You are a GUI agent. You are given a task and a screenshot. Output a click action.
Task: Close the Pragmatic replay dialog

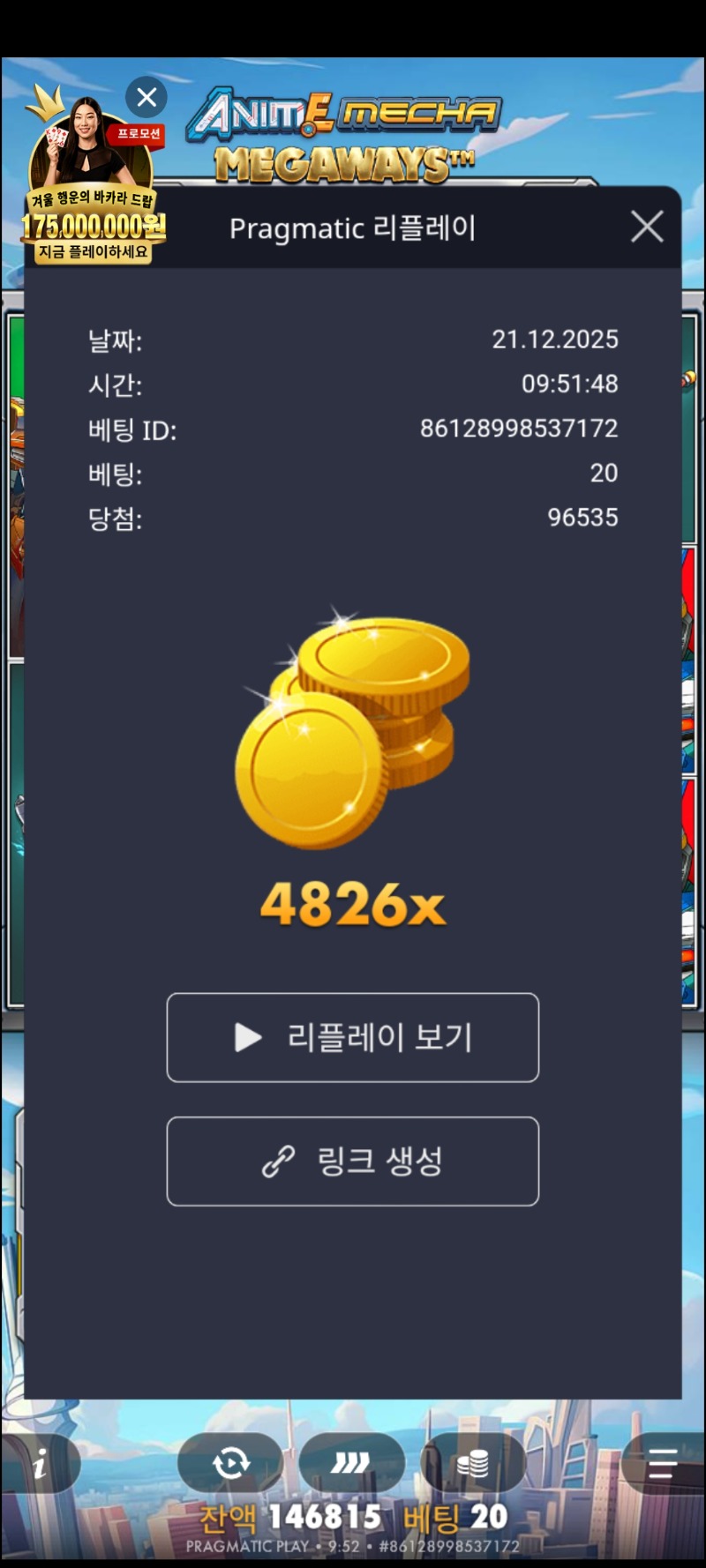(x=647, y=227)
